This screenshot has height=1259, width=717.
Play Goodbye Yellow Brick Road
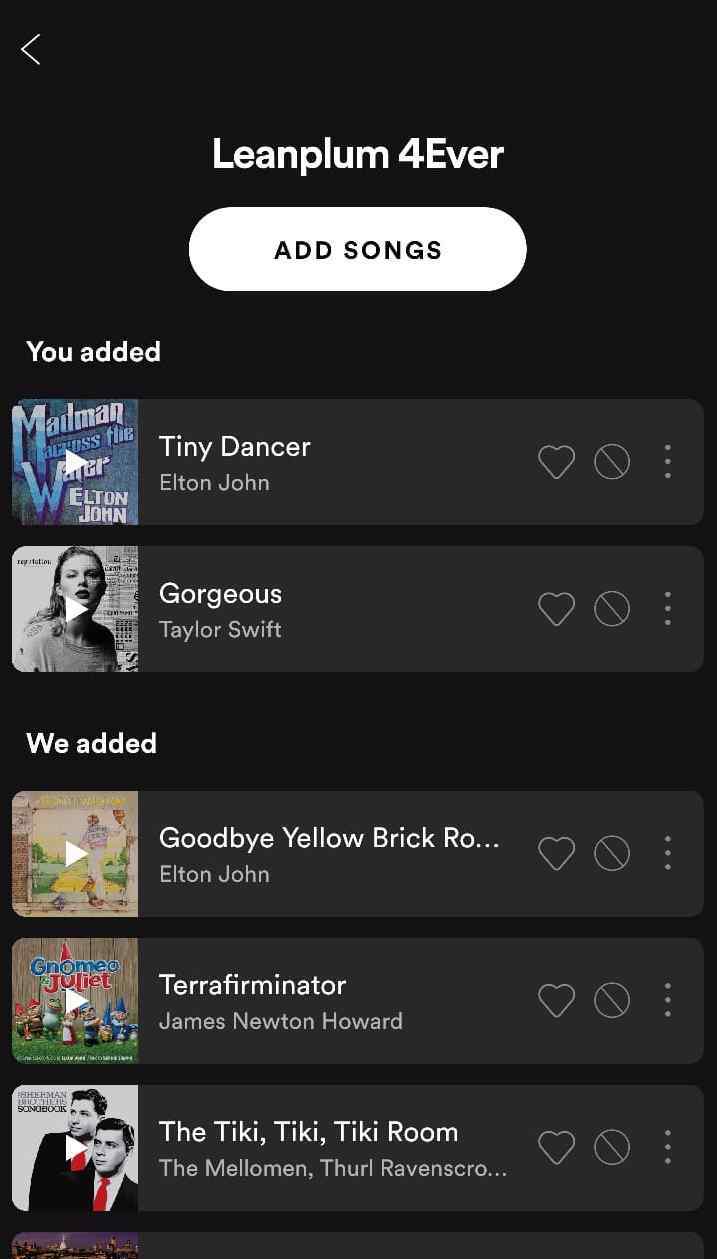75,854
